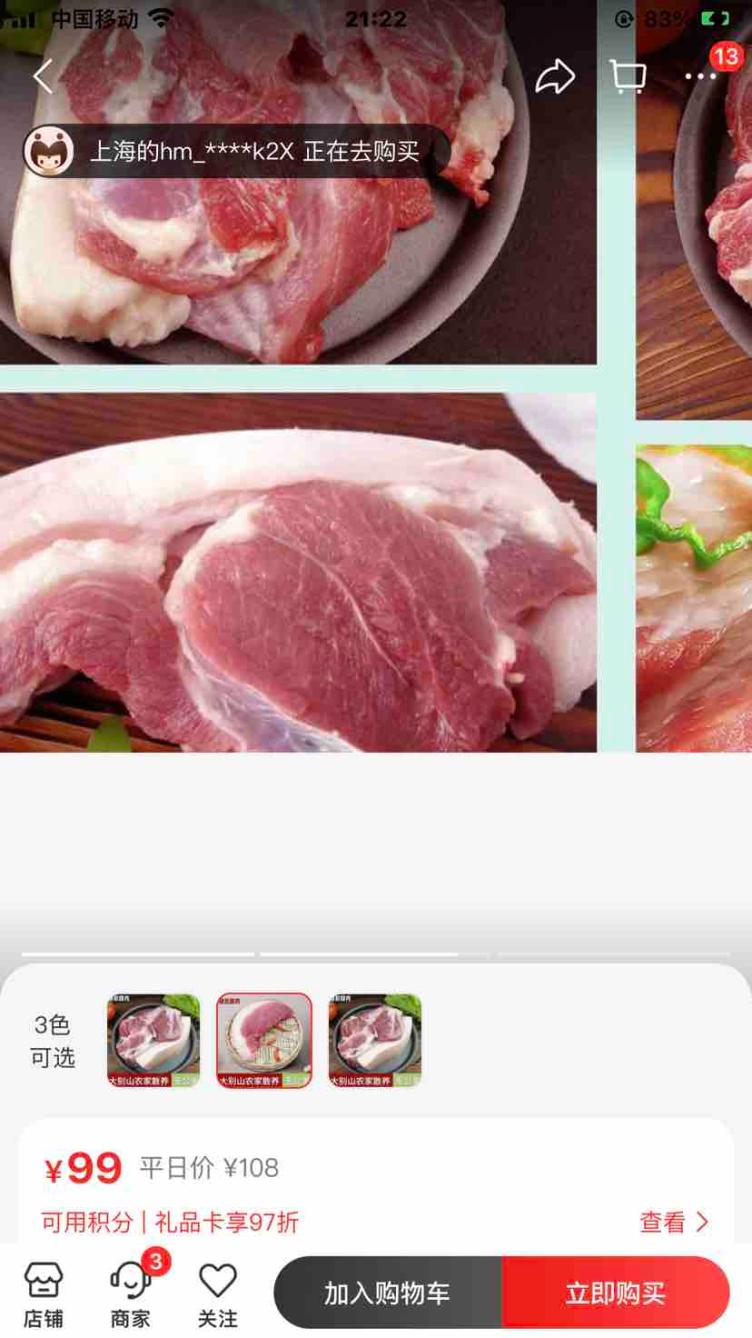Choose the second, red-outlined variant thumbnail
The height and width of the screenshot is (1338, 752).
coord(264,1040)
